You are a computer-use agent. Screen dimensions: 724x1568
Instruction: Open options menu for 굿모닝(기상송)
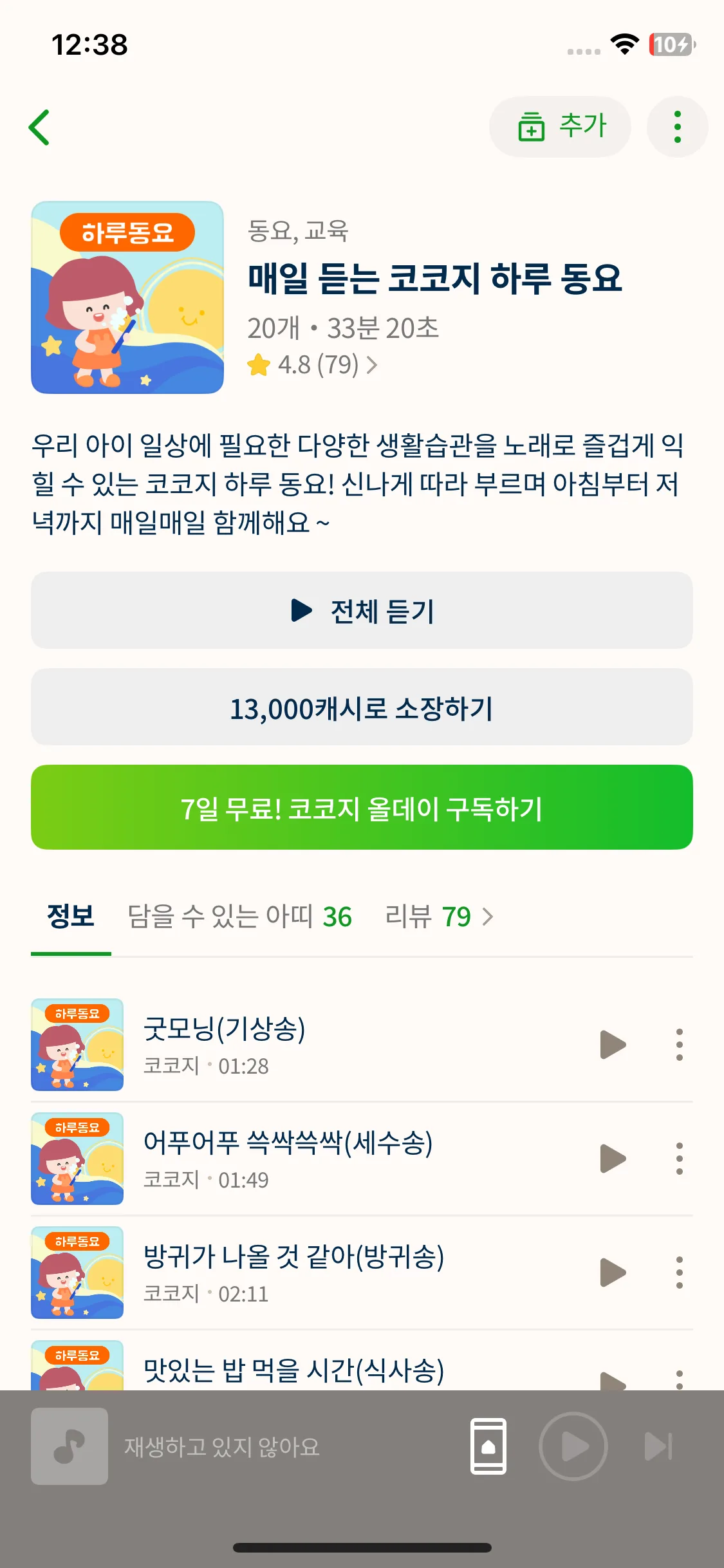pyautogui.click(x=679, y=1043)
